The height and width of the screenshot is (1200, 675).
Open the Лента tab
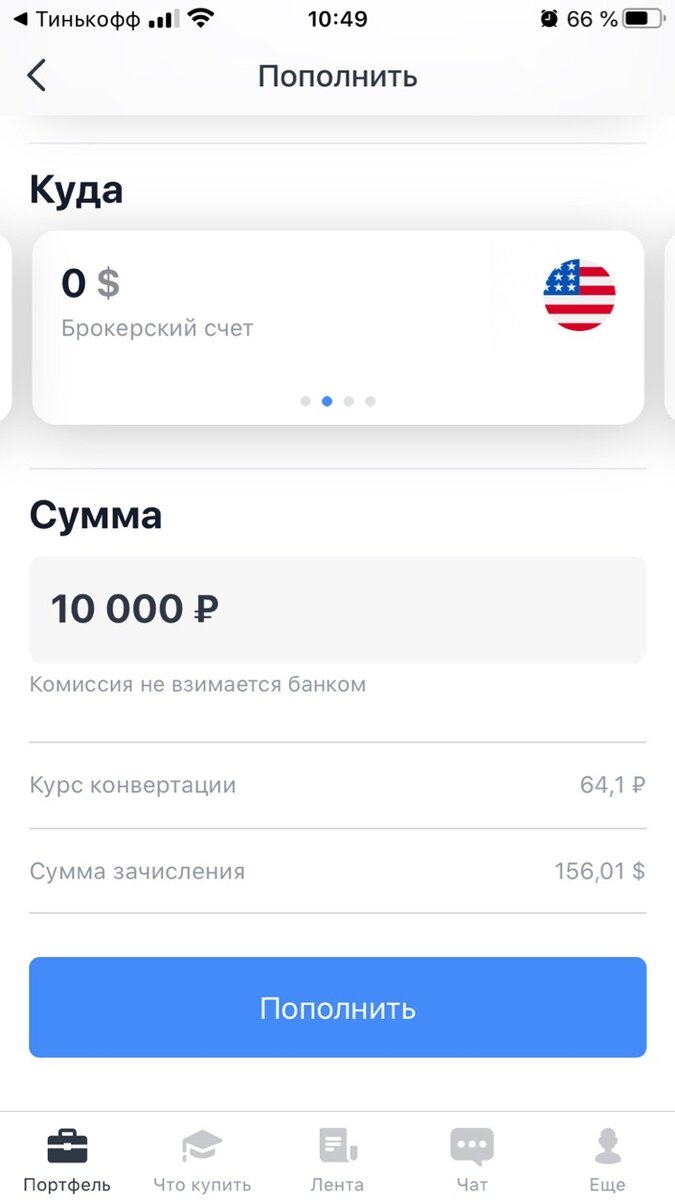coord(337,1160)
